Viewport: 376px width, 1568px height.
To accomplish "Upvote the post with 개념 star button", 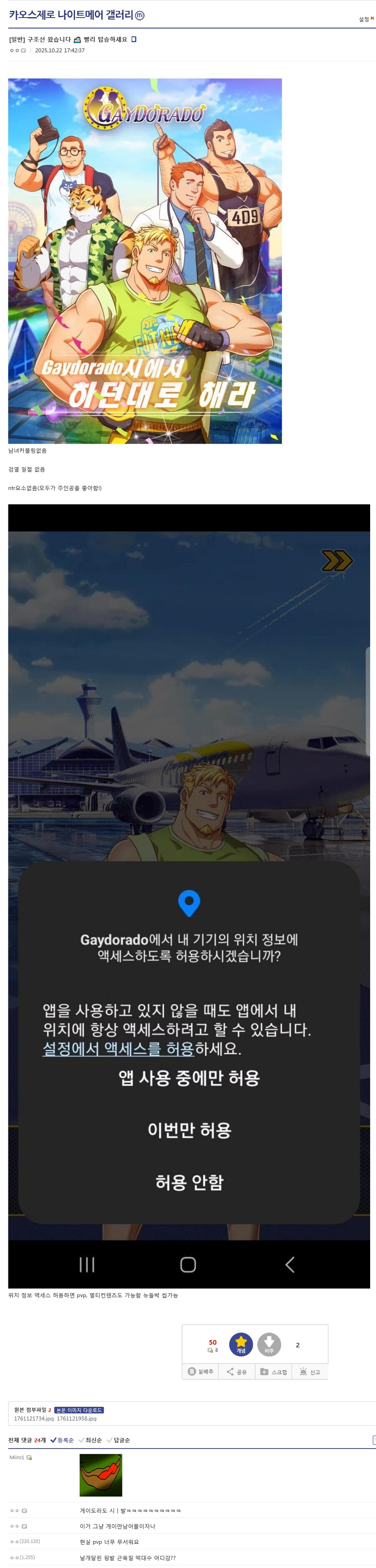I will coord(241,1345).
